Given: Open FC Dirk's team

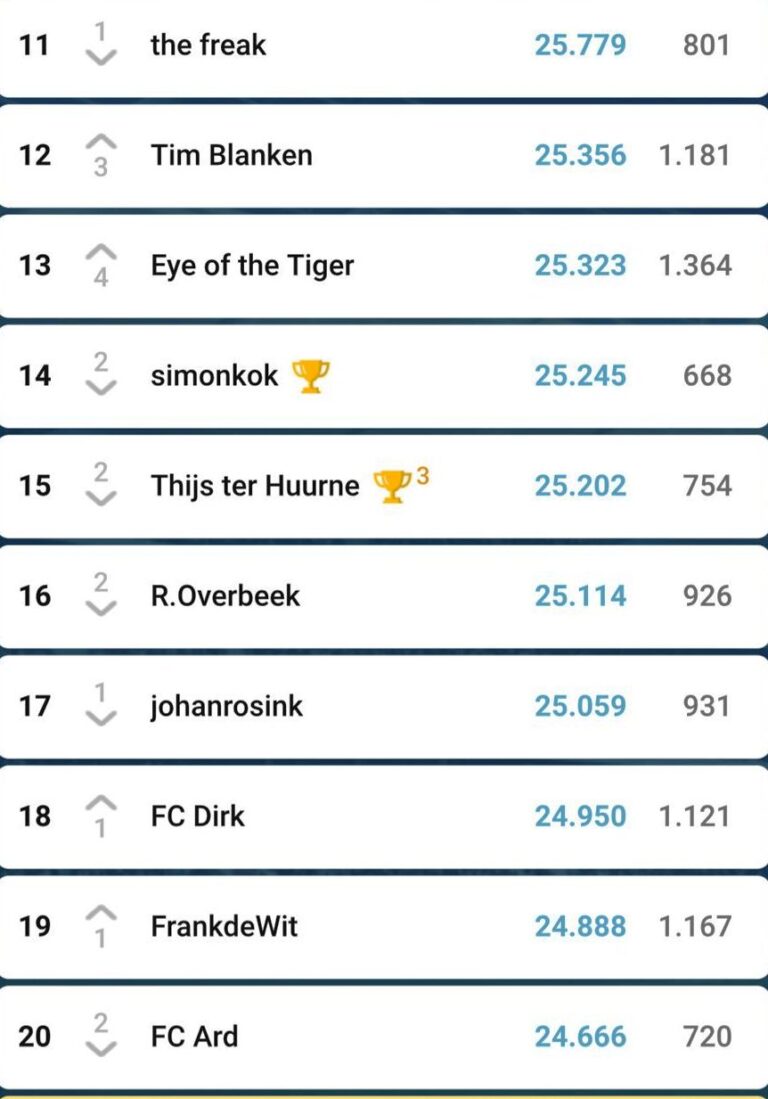Looking at the screenshot, I should click(x=197, y=816).
